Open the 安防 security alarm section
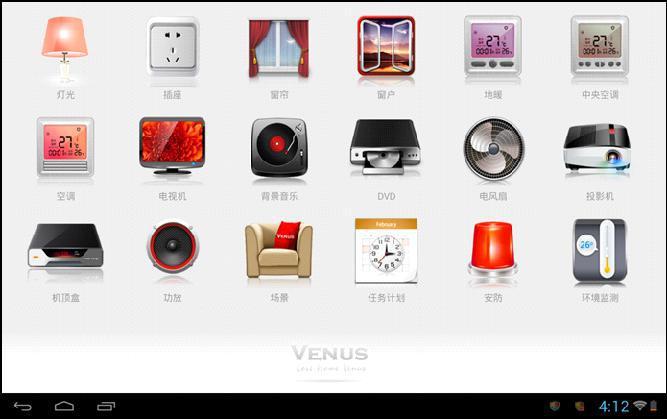667x419 pixels. tap(493, 250)
